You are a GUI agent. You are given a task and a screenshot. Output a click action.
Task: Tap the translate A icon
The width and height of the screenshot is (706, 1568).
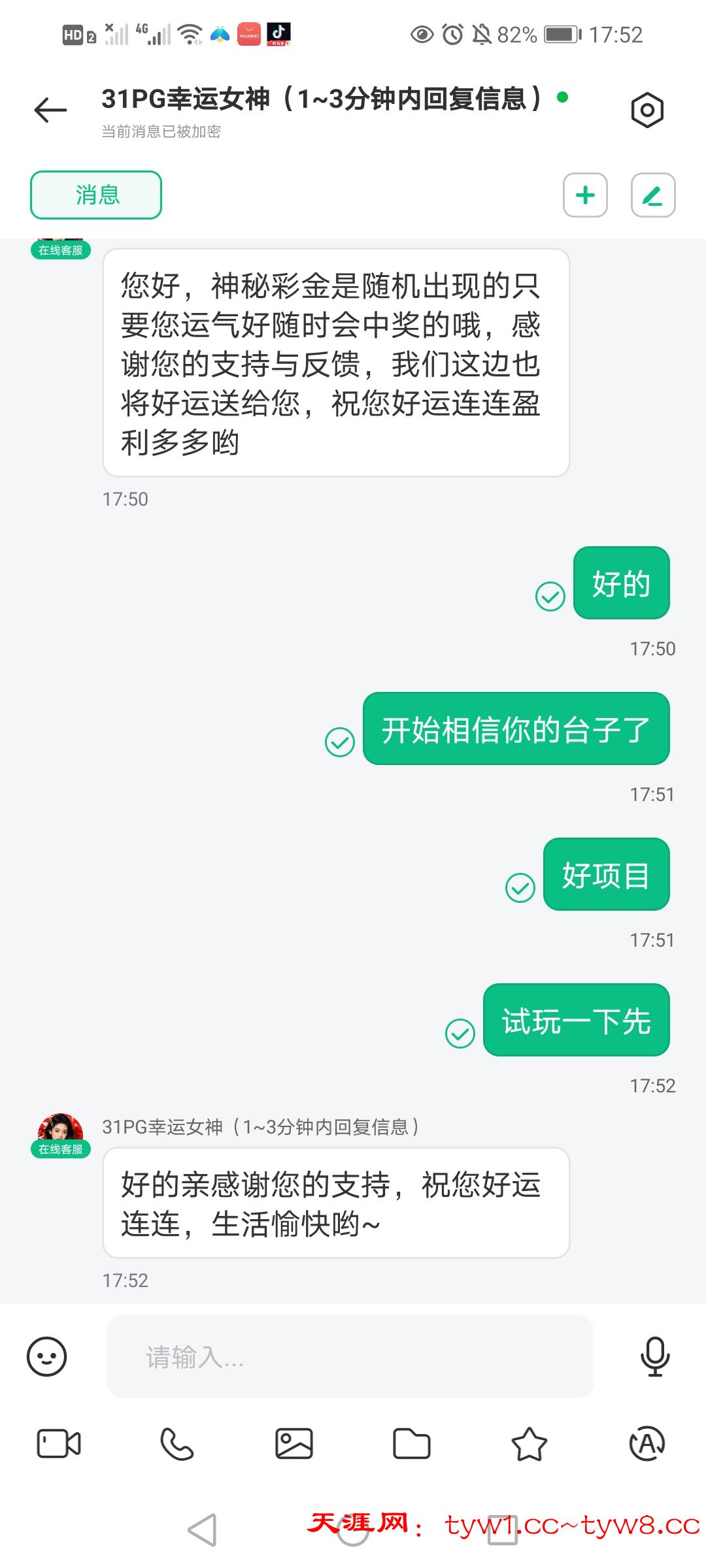point(647,1444)
